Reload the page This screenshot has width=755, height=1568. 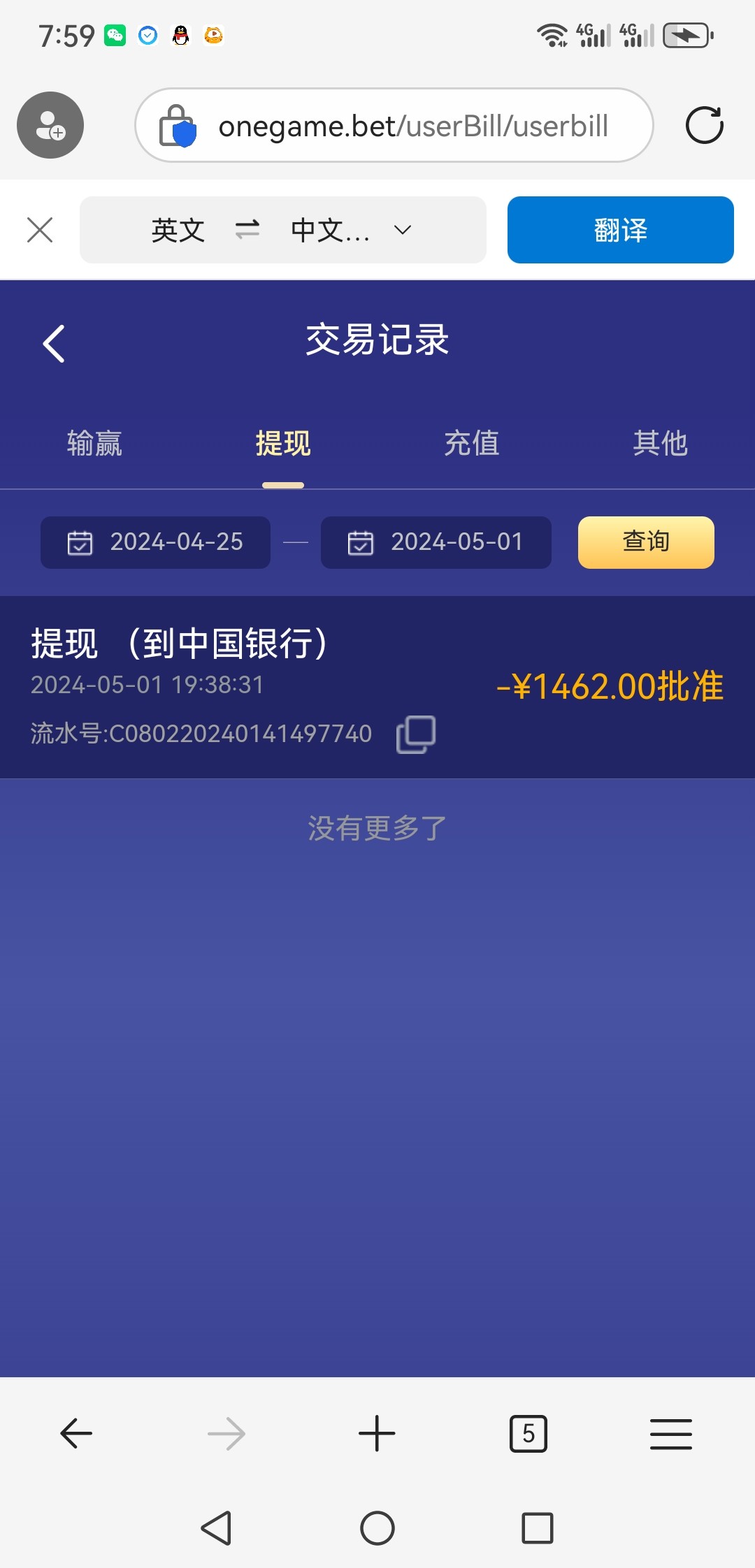click(x=704, y=126)
